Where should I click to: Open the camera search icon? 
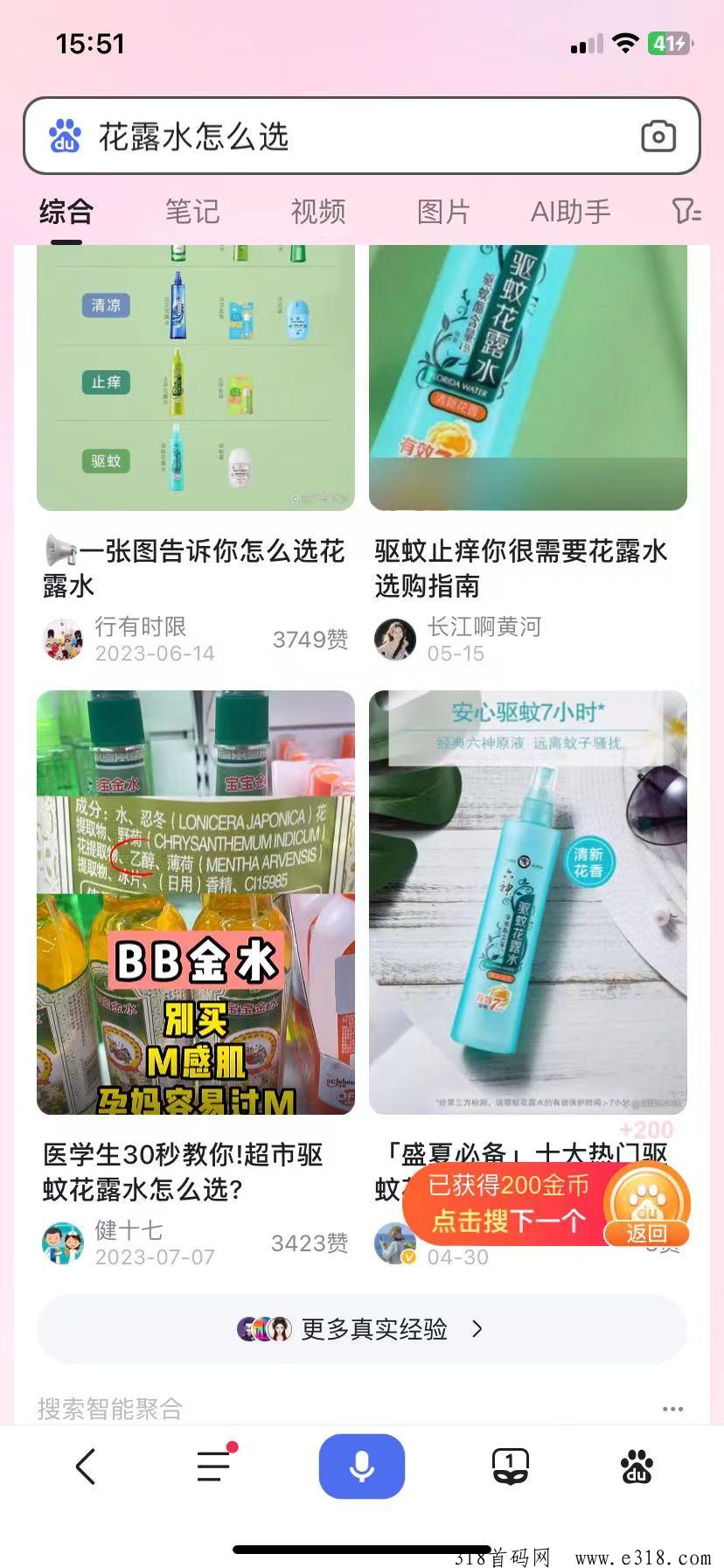[x=658, y=136]
